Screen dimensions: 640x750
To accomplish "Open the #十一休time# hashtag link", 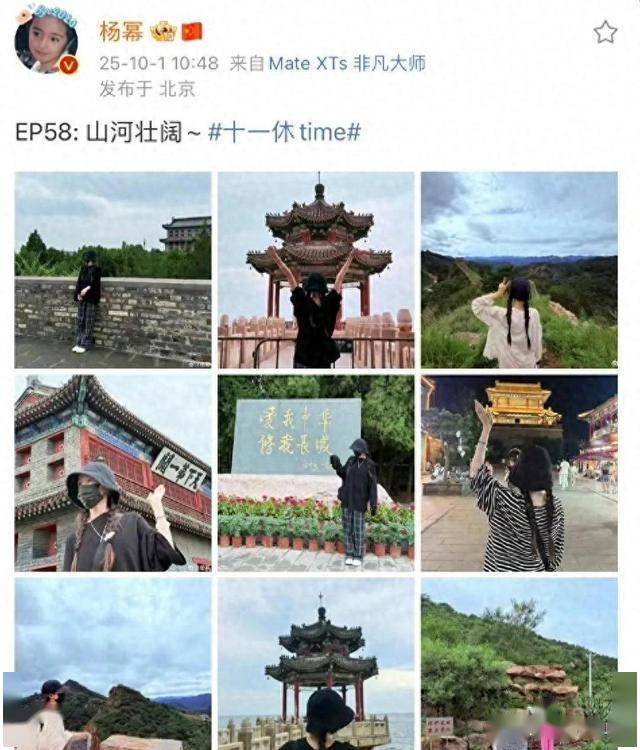I will click(284, 132).
